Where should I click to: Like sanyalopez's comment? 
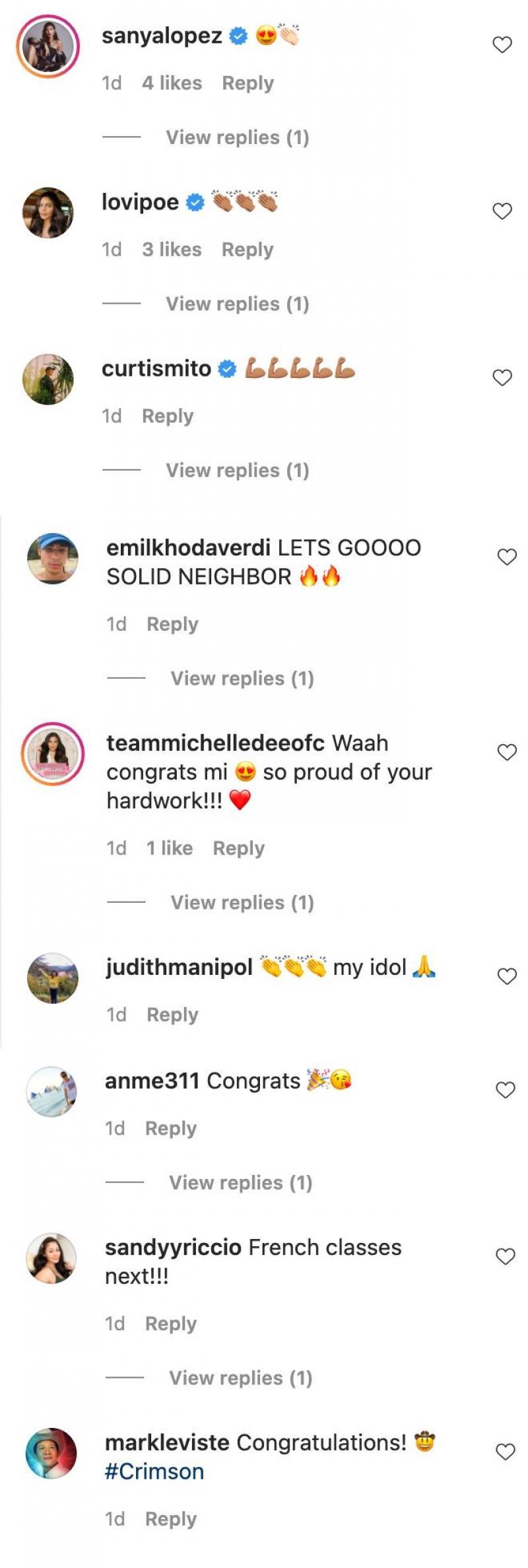(x=502, y=45)
